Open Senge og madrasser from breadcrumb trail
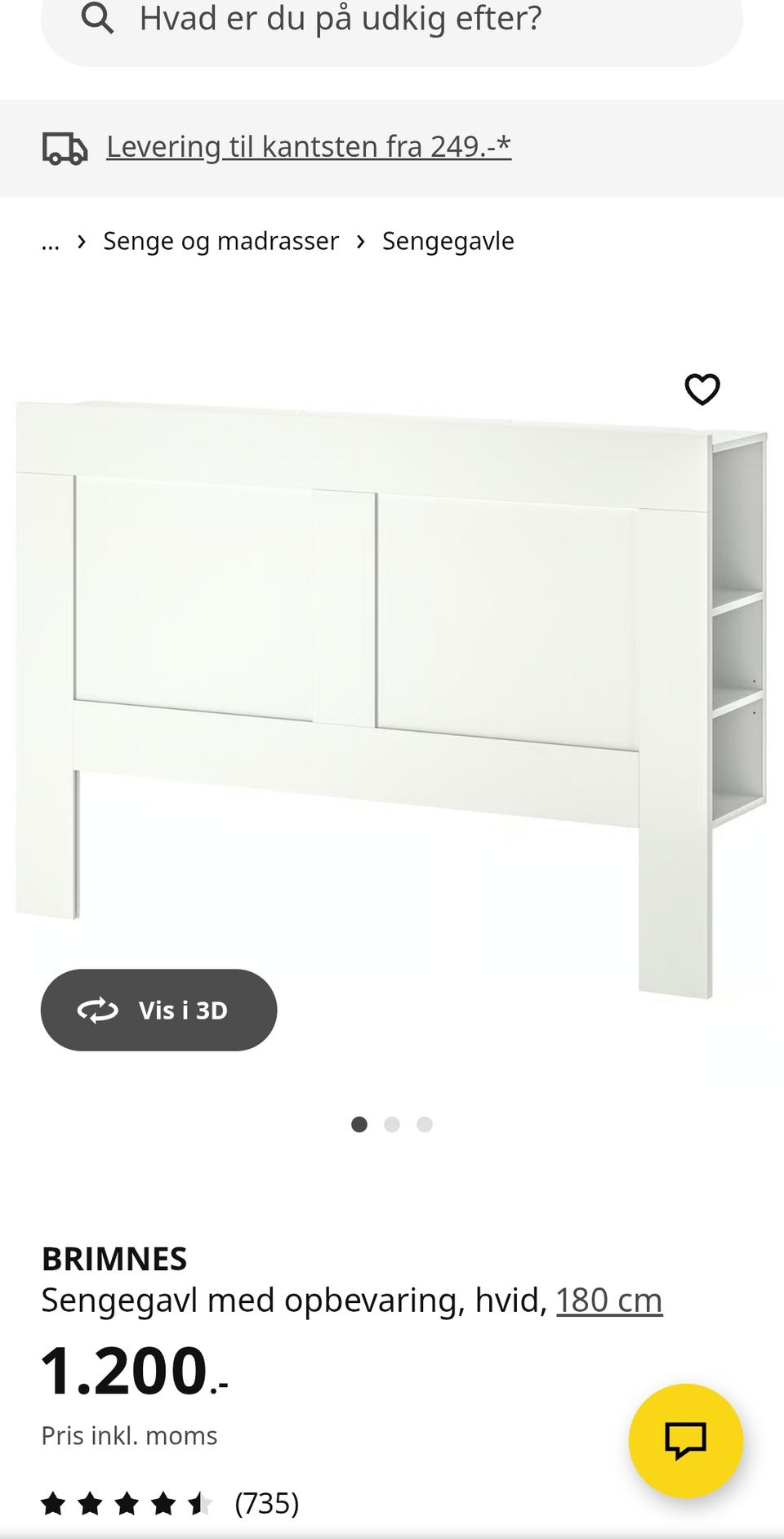The height and width of the screenshot is (1539, 784). tap(220, 240)
